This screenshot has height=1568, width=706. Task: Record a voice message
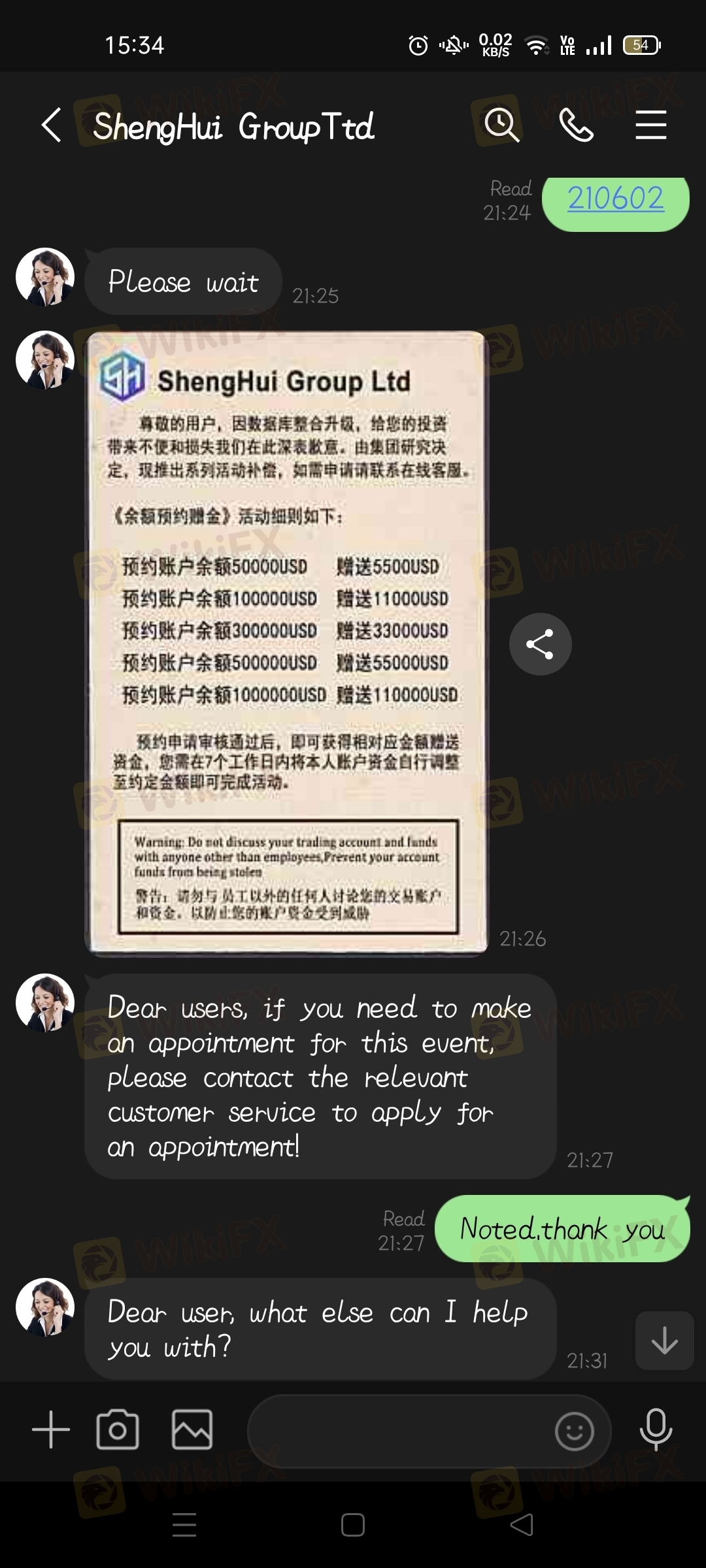point(656,1429)
